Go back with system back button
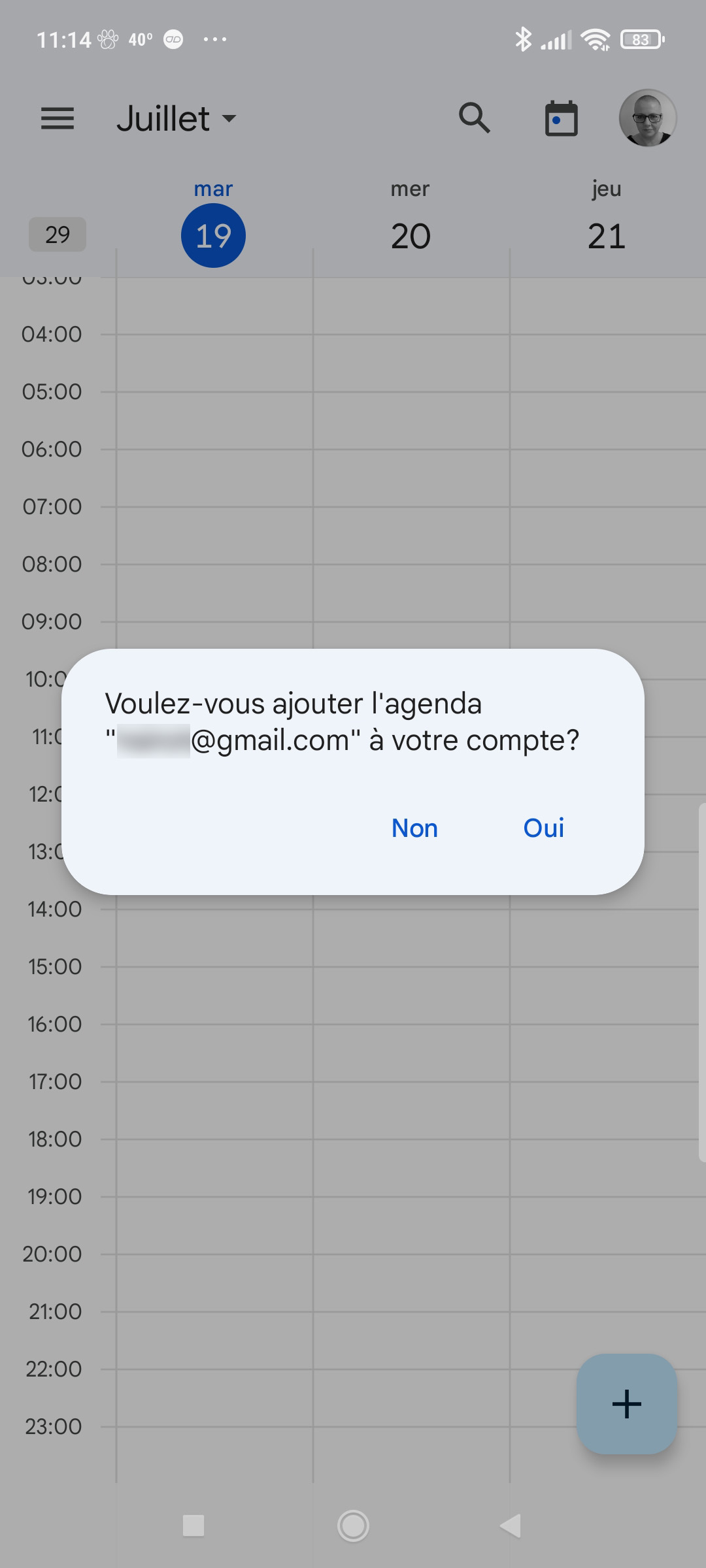This screenshot has height=1568, width=706. click(x=511, y=1526)
